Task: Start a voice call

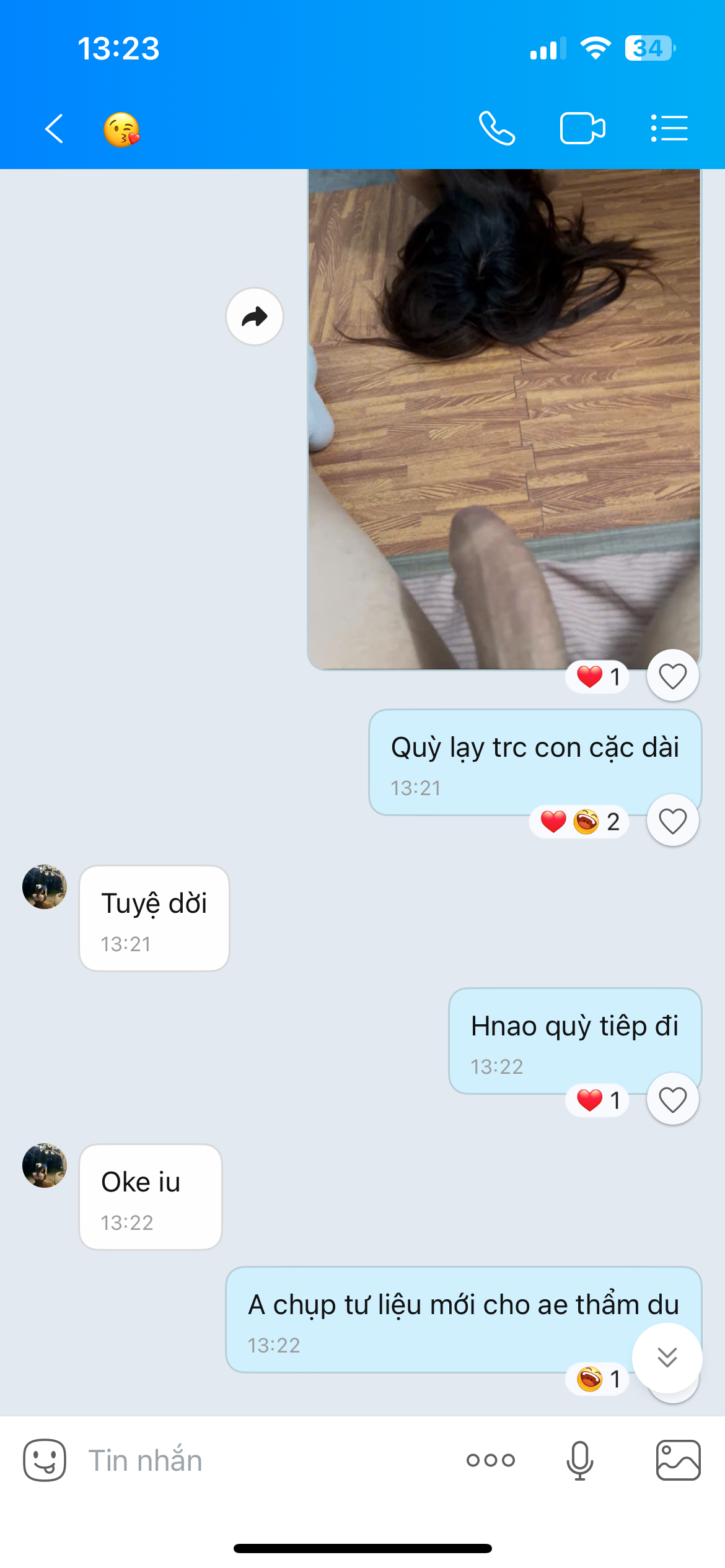Action: [497, 129]
